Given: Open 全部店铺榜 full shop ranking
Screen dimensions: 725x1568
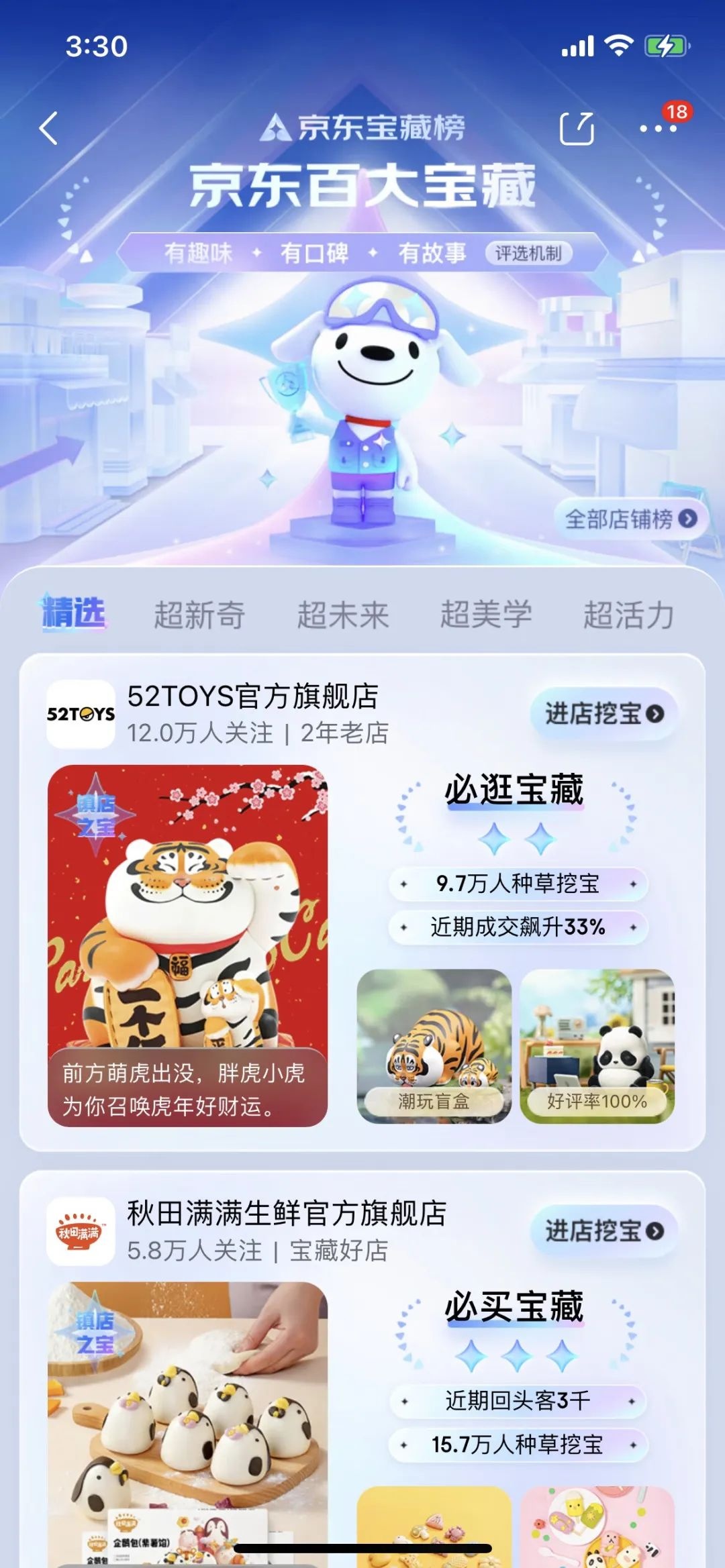Looking at the screenshot, I should [630, 519].
